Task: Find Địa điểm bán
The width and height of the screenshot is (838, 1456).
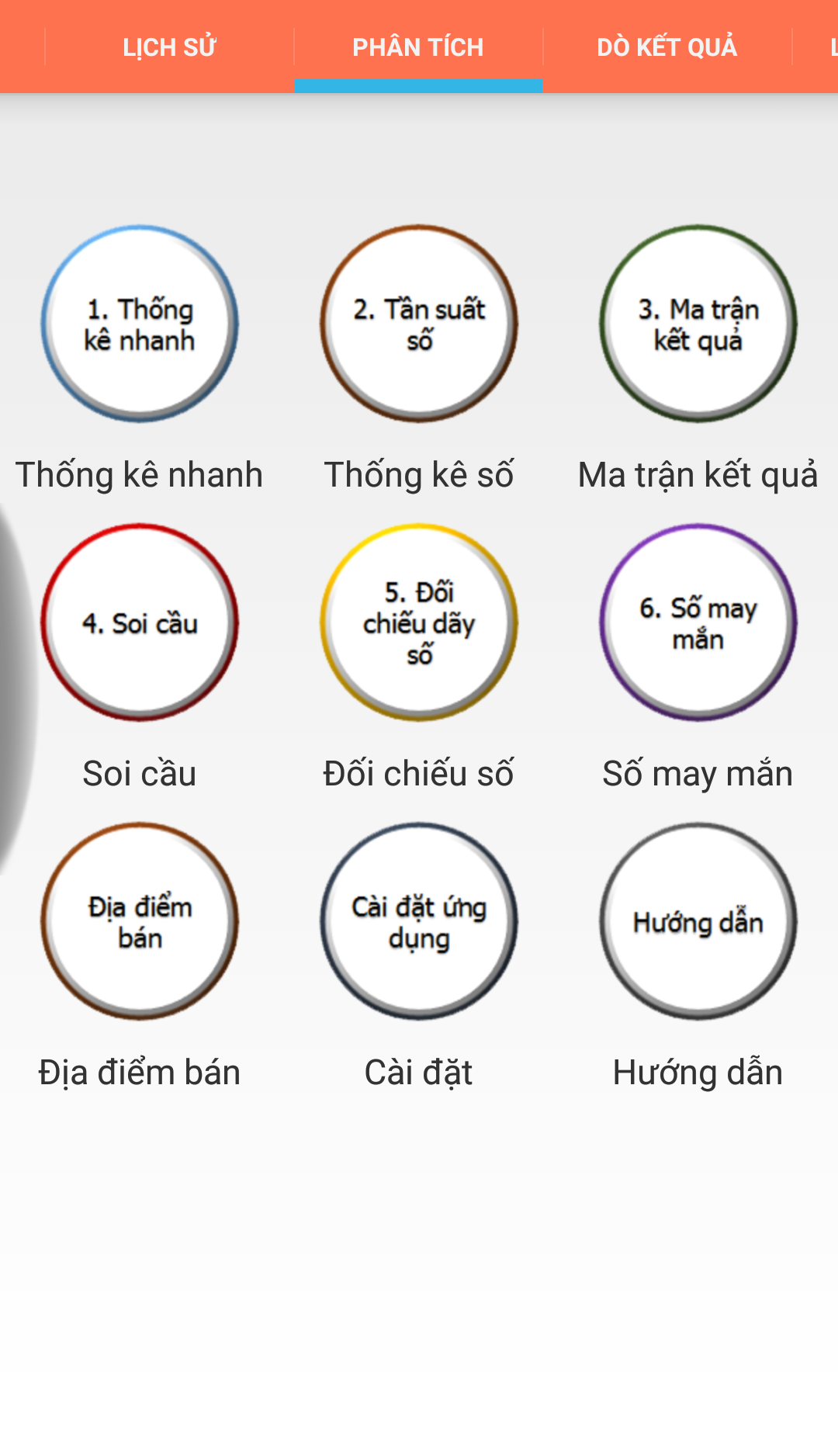Action: [x=140, y=922]
